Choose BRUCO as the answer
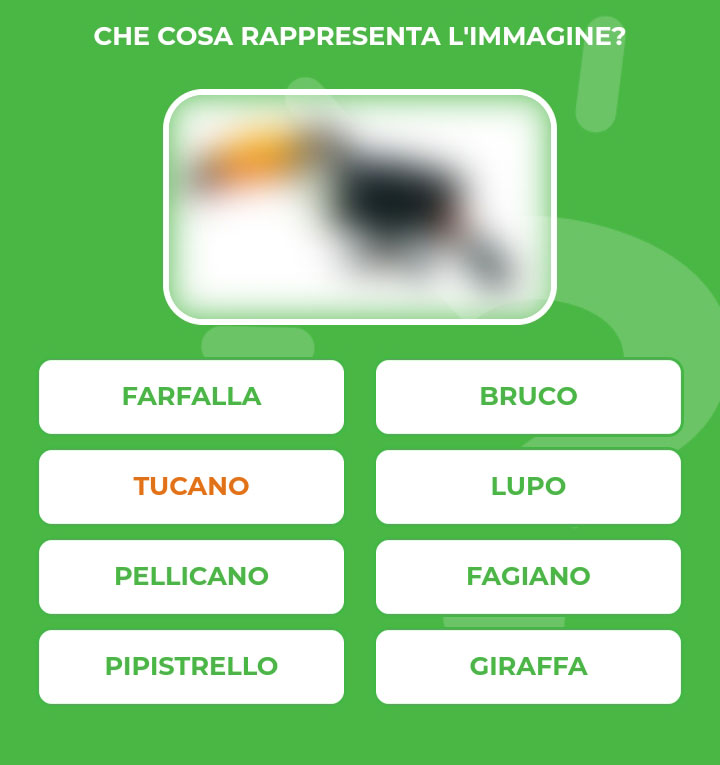Image resolution: width=720 pixels, height=765 pixels. tap(528, 397)
